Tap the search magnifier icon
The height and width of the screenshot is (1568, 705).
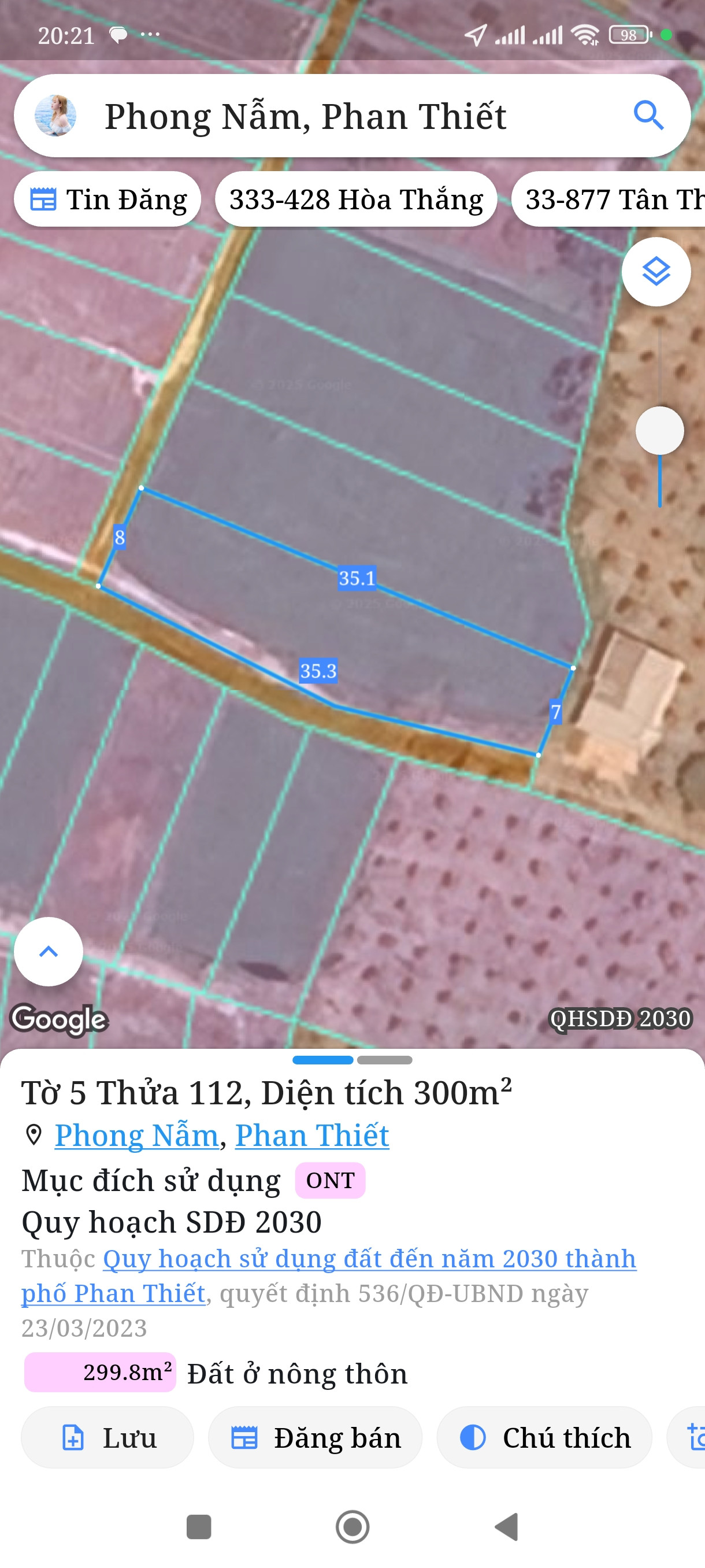click(x=648, y=116)
